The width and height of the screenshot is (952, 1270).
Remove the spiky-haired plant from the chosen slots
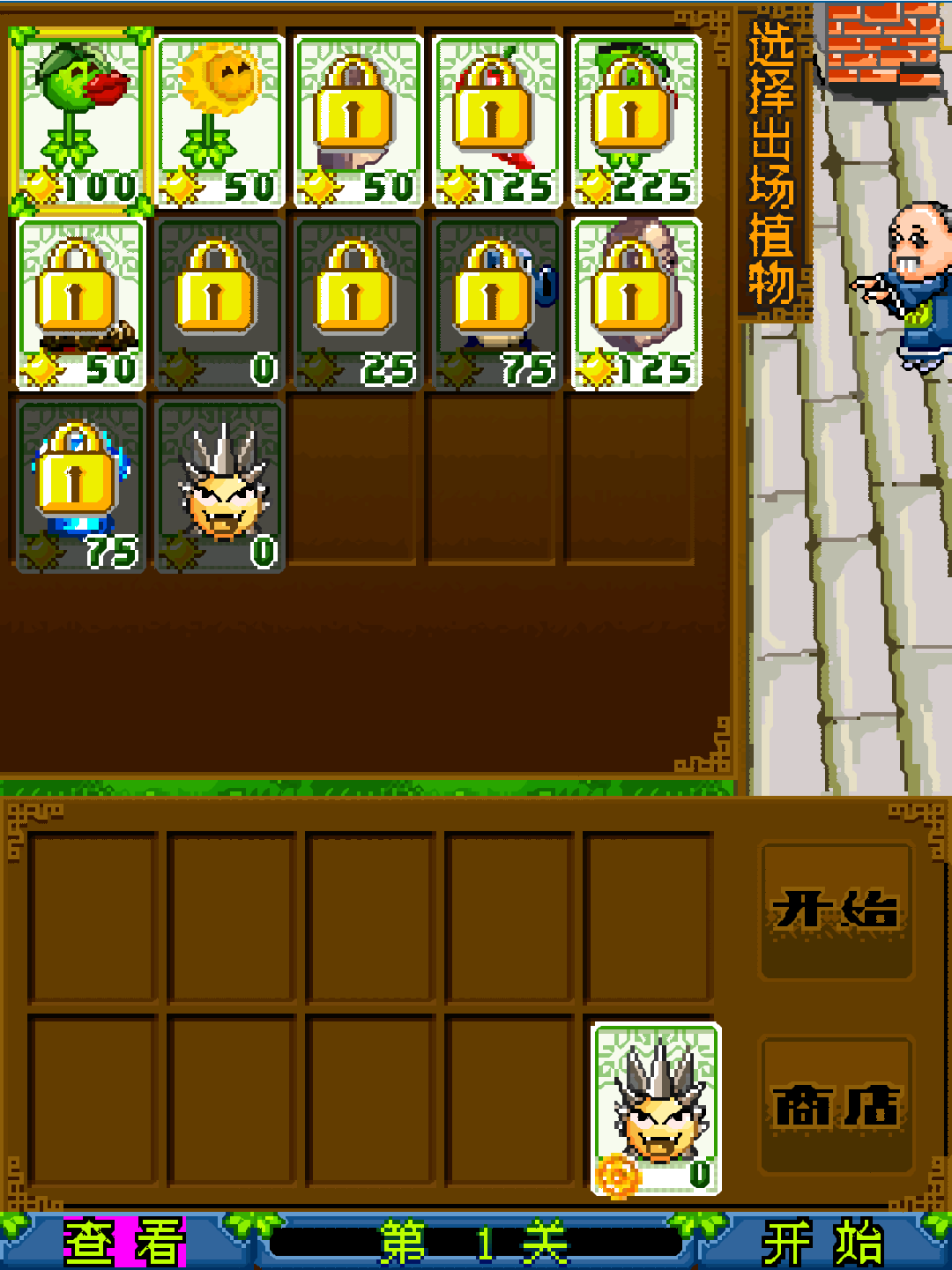[x=656, y=1109]
